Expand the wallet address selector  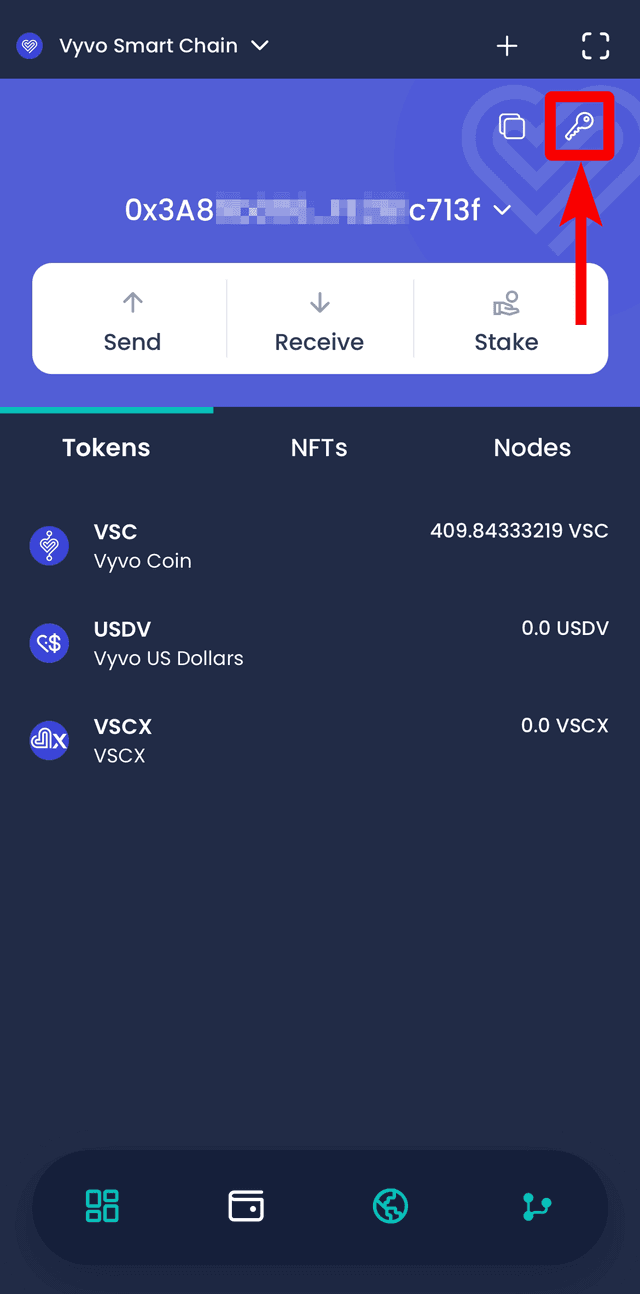tap(503, 210)
